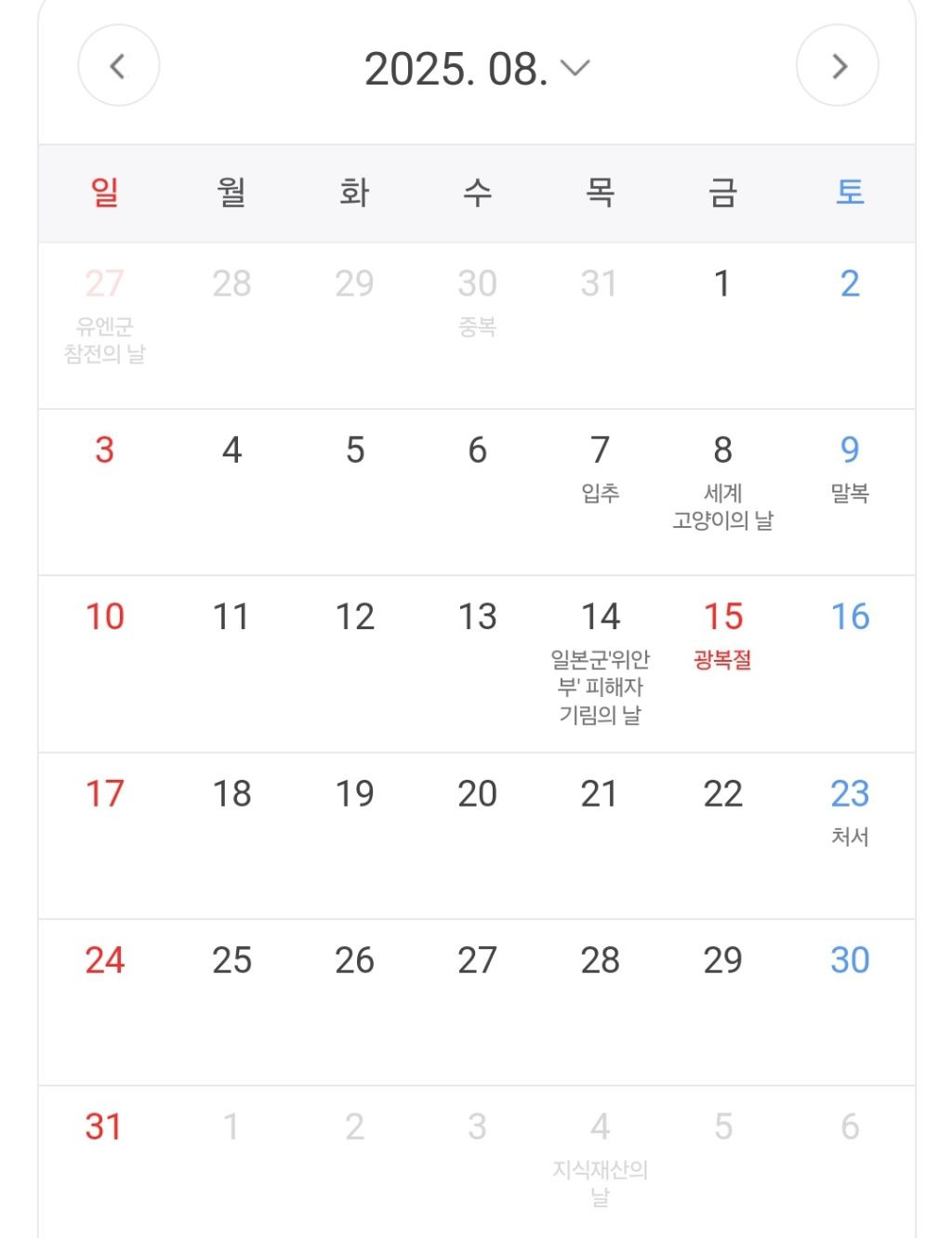This screenshot has height=1238, width=952.
Task: Tap the 일 (Sunday) column header
Action: tap(106, 192)
